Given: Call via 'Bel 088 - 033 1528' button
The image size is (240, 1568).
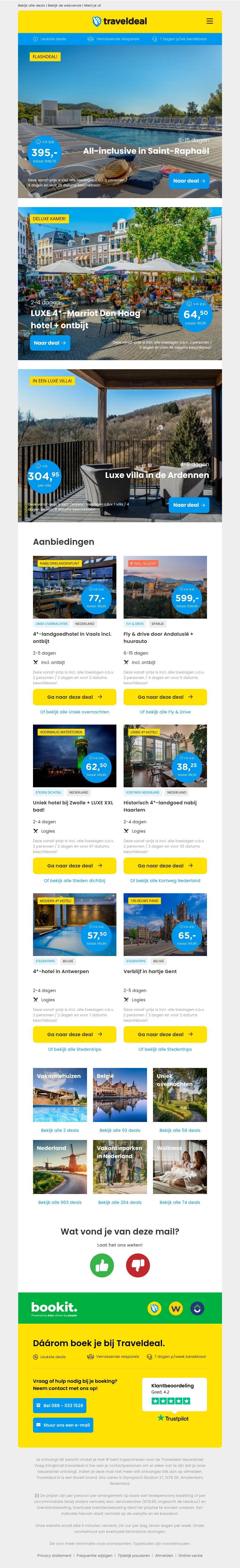Looking at the screenshot, I should [x=59, y=1406].
